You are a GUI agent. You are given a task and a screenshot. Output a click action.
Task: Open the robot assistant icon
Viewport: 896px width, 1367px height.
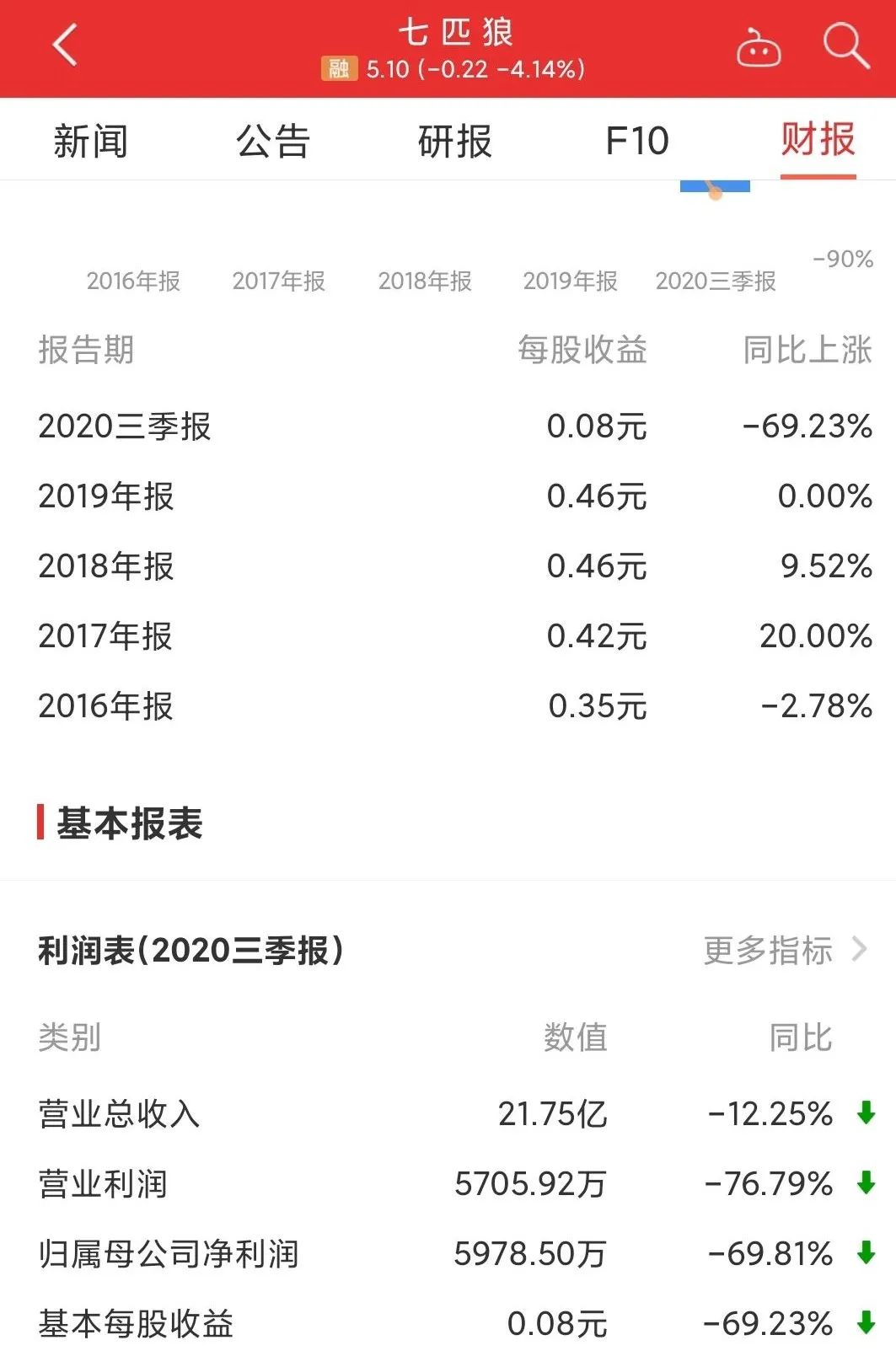[x=758, y=51]
